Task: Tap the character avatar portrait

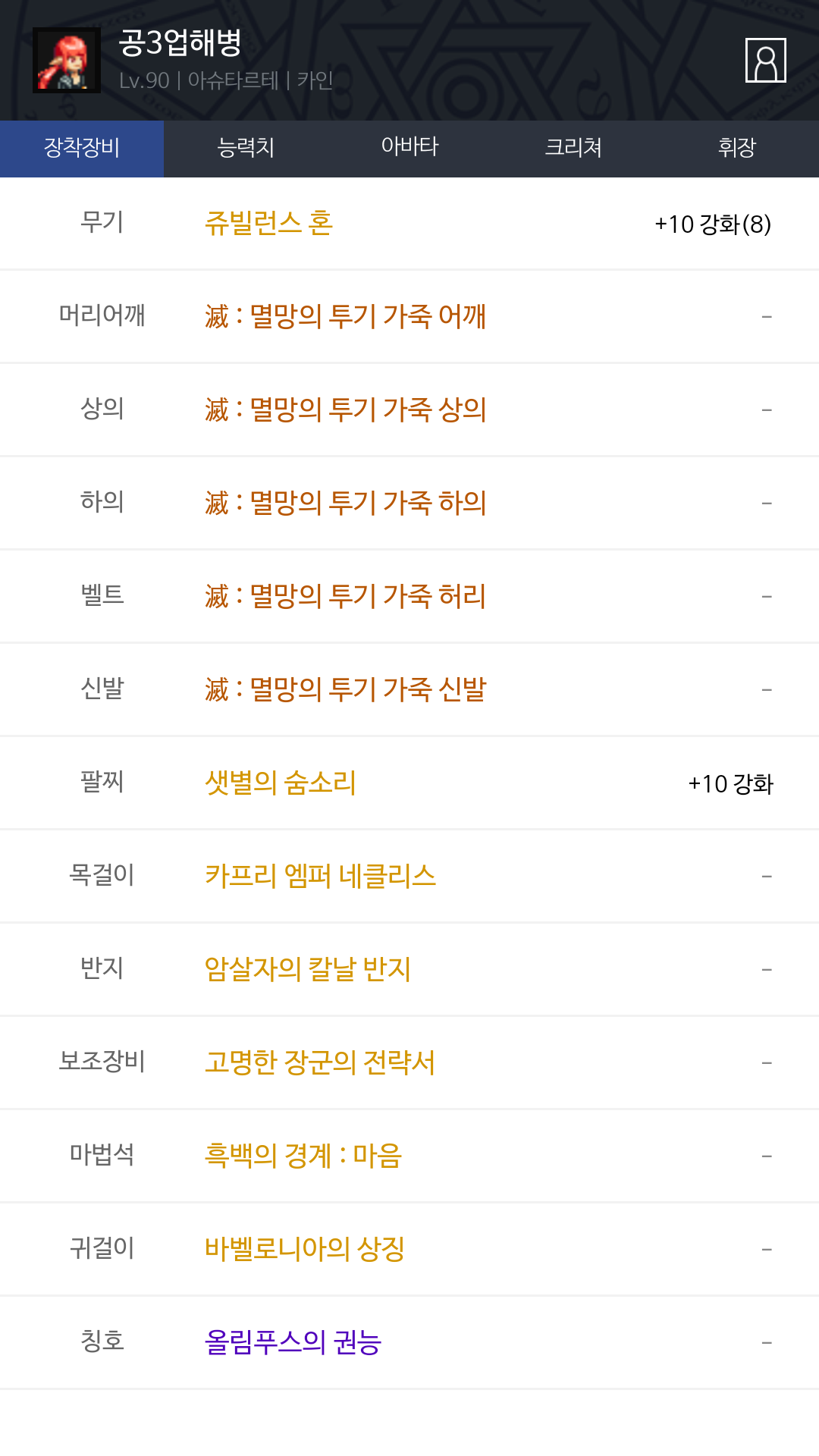Action: tap(67, 61)
